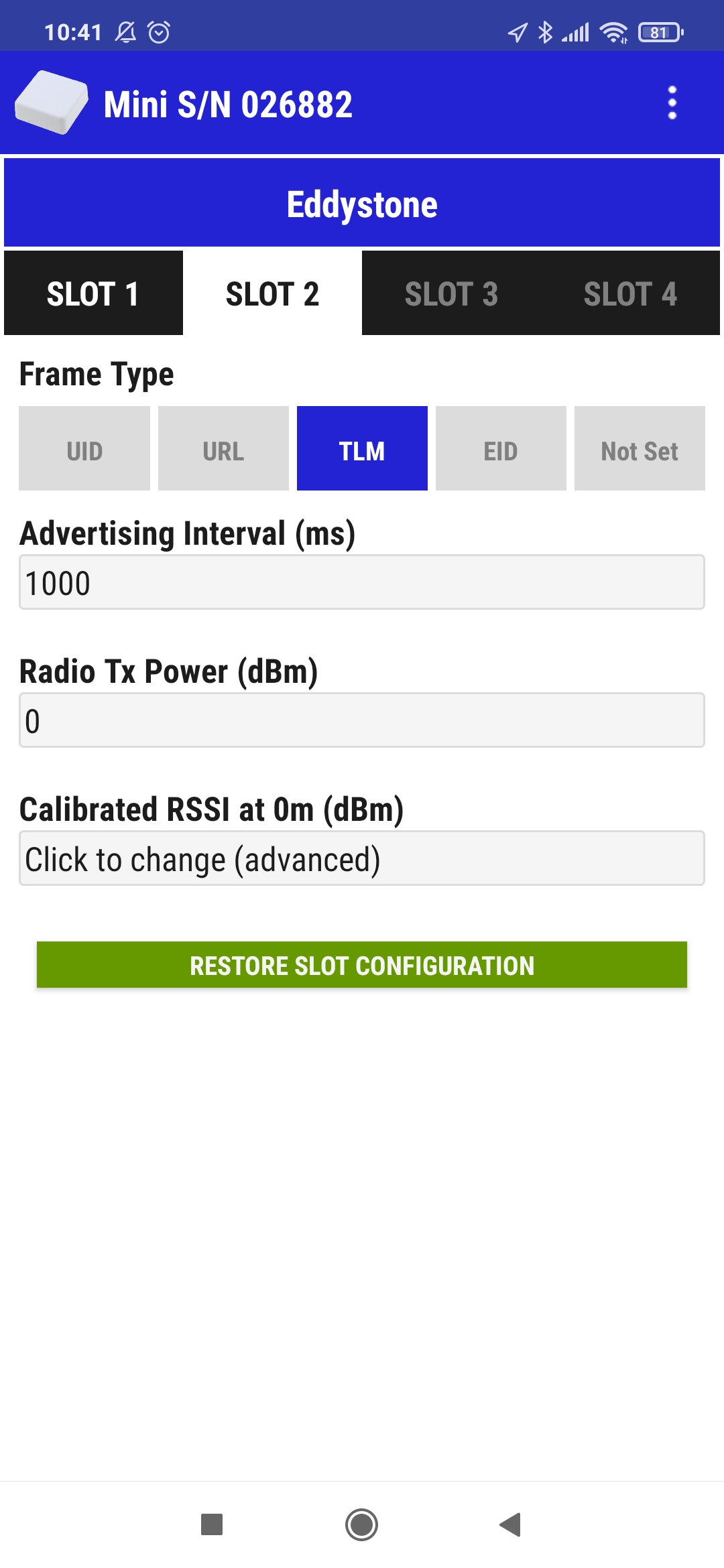Go back using the system back button
Viewport: 724px width, 1568px height.
(x=511, y=1524)
